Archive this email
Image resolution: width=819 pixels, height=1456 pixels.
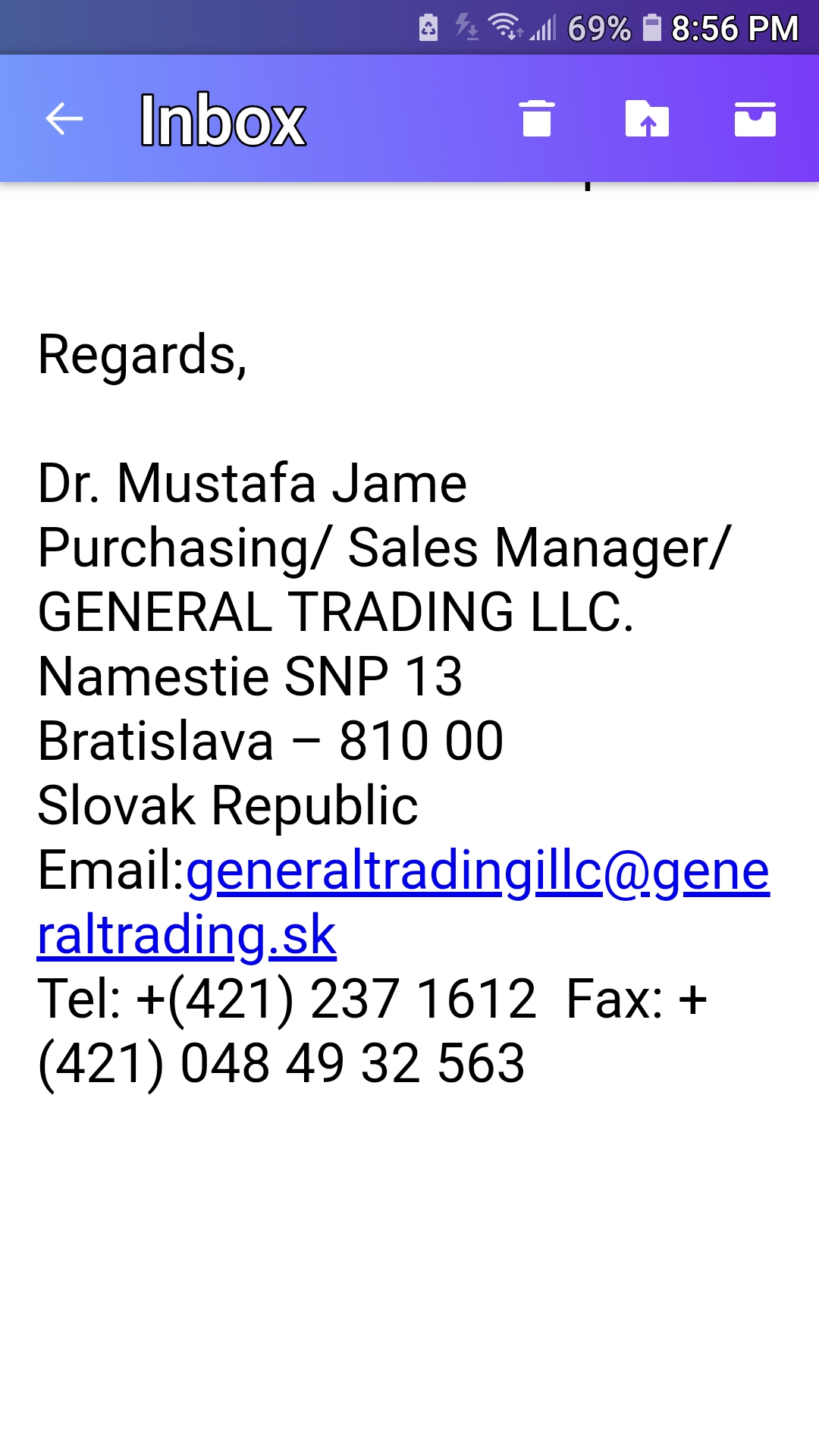click(755, 119)
